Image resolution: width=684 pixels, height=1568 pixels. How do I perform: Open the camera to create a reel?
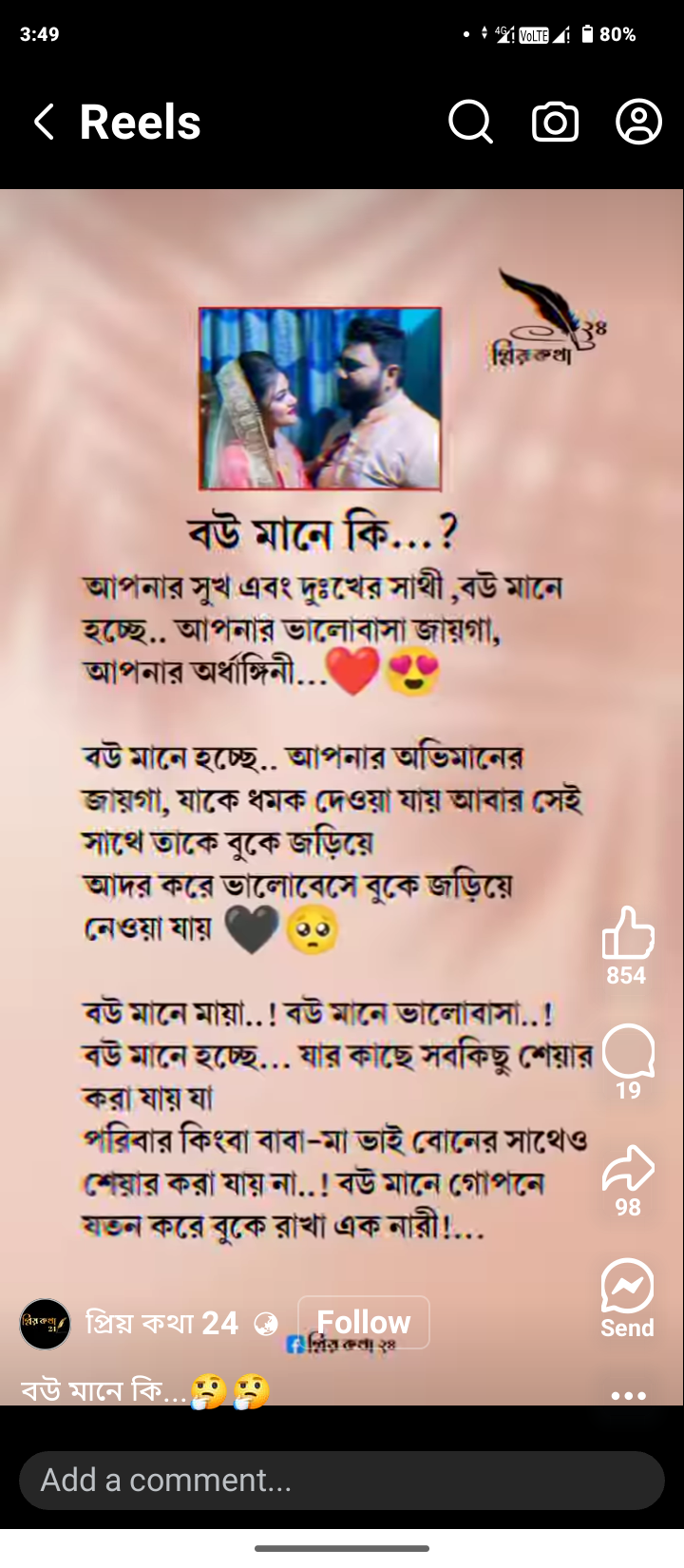click(x=555, y=123)
